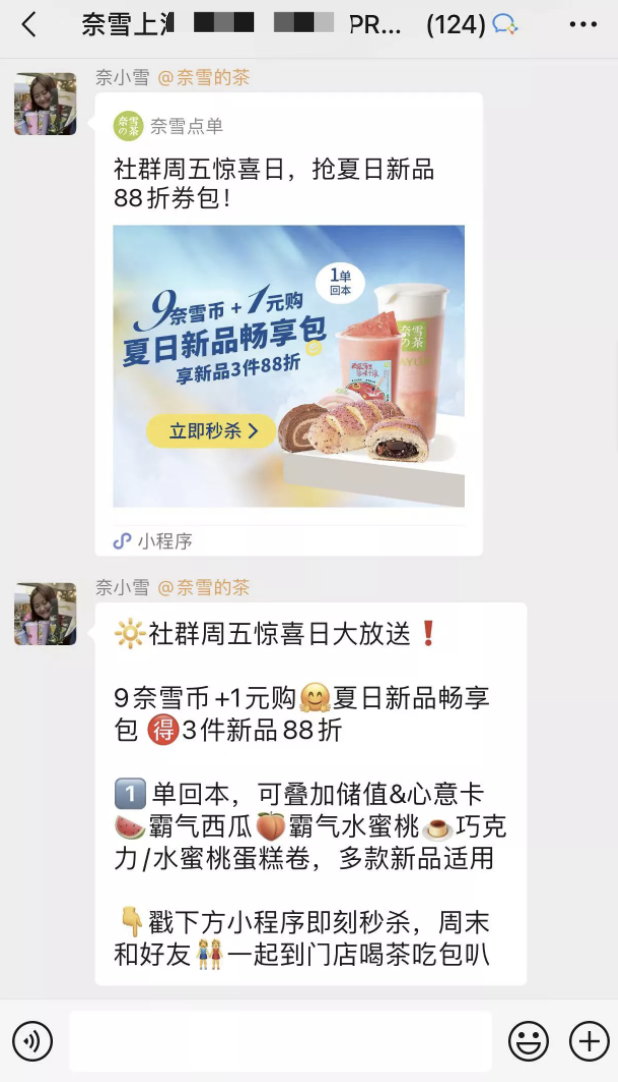Open the plus attachment menu
618x1082 pixels.
pos(589,1042)
